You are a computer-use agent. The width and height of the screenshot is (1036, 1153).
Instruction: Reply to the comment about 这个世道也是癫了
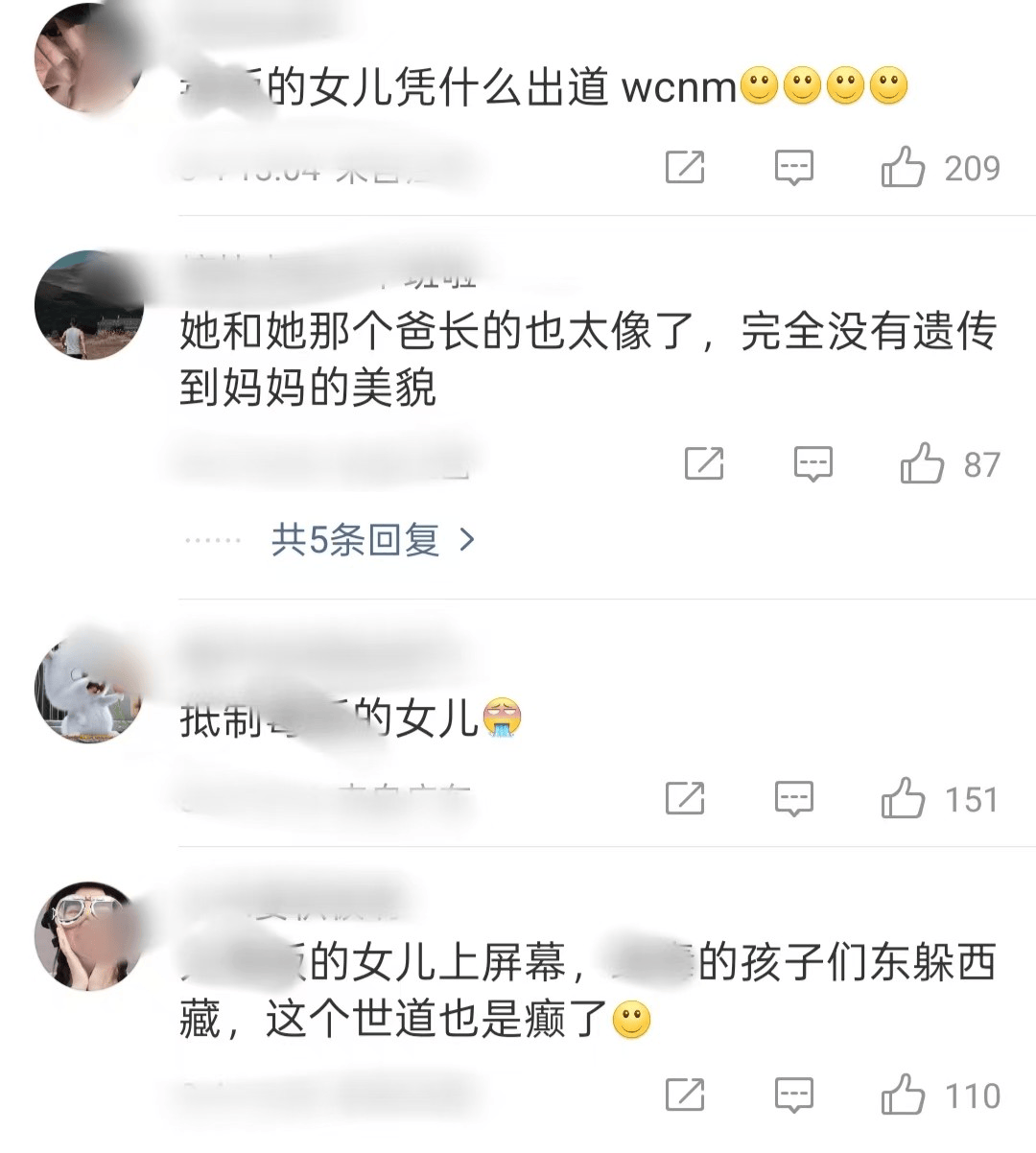(793, 1094)
